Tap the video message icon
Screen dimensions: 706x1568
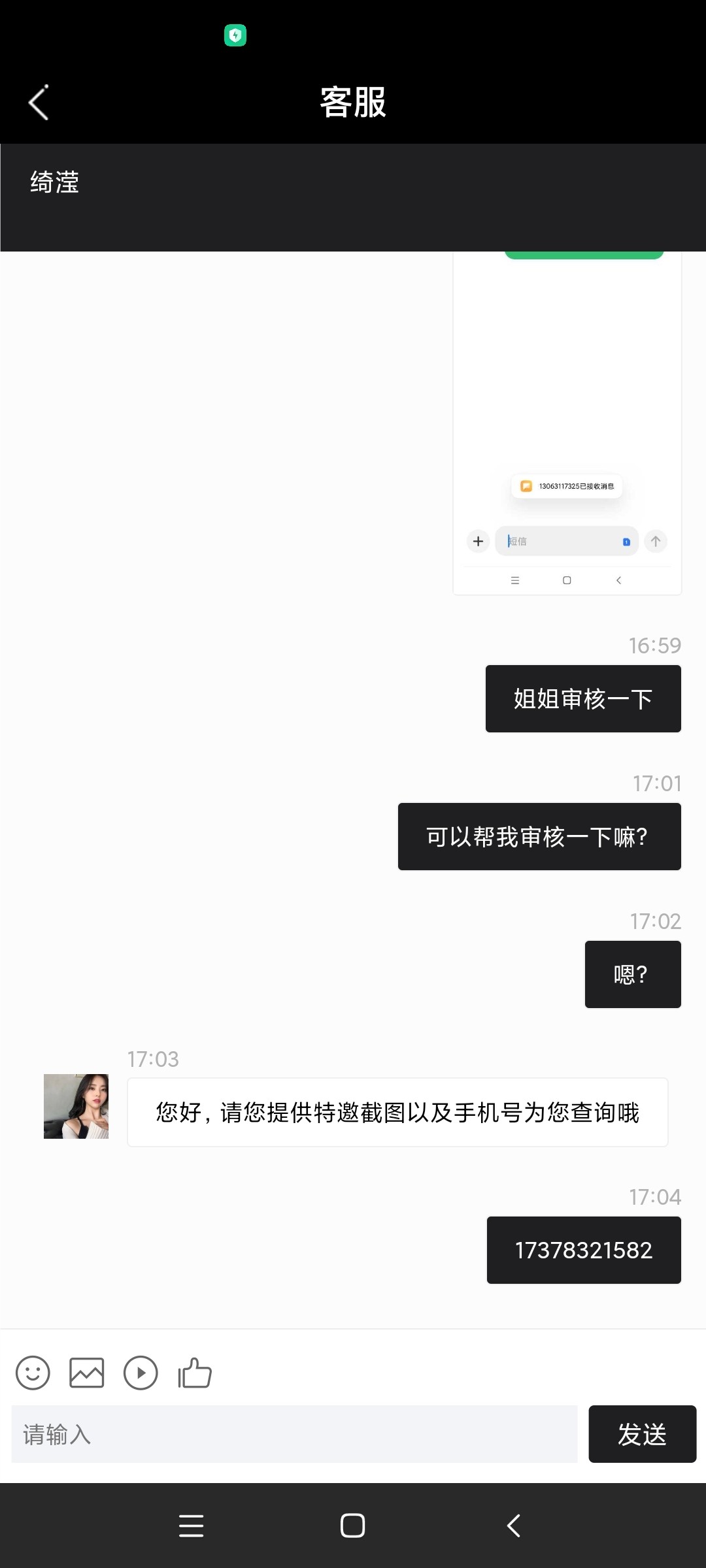(140, 1373)
